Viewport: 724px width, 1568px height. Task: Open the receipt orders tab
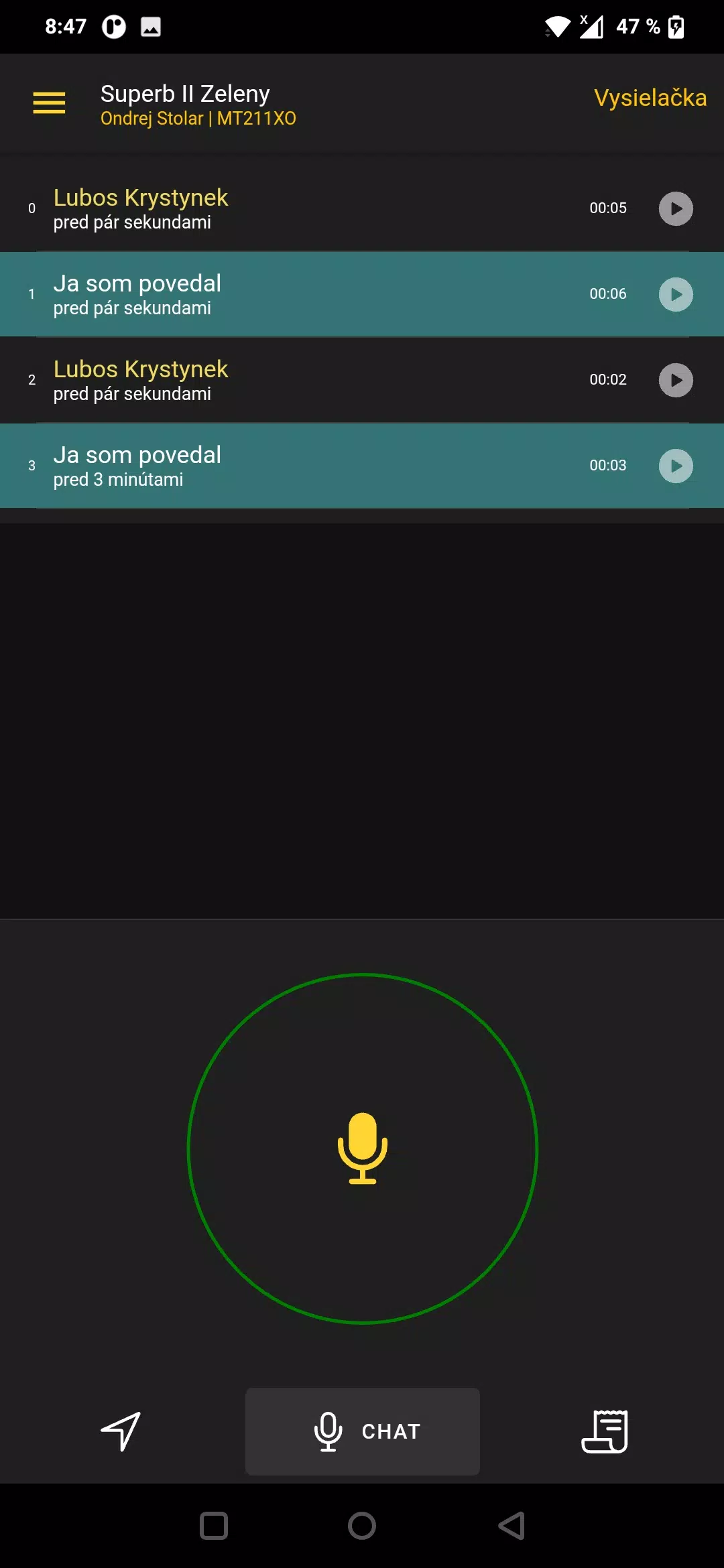pos(604,1431)
